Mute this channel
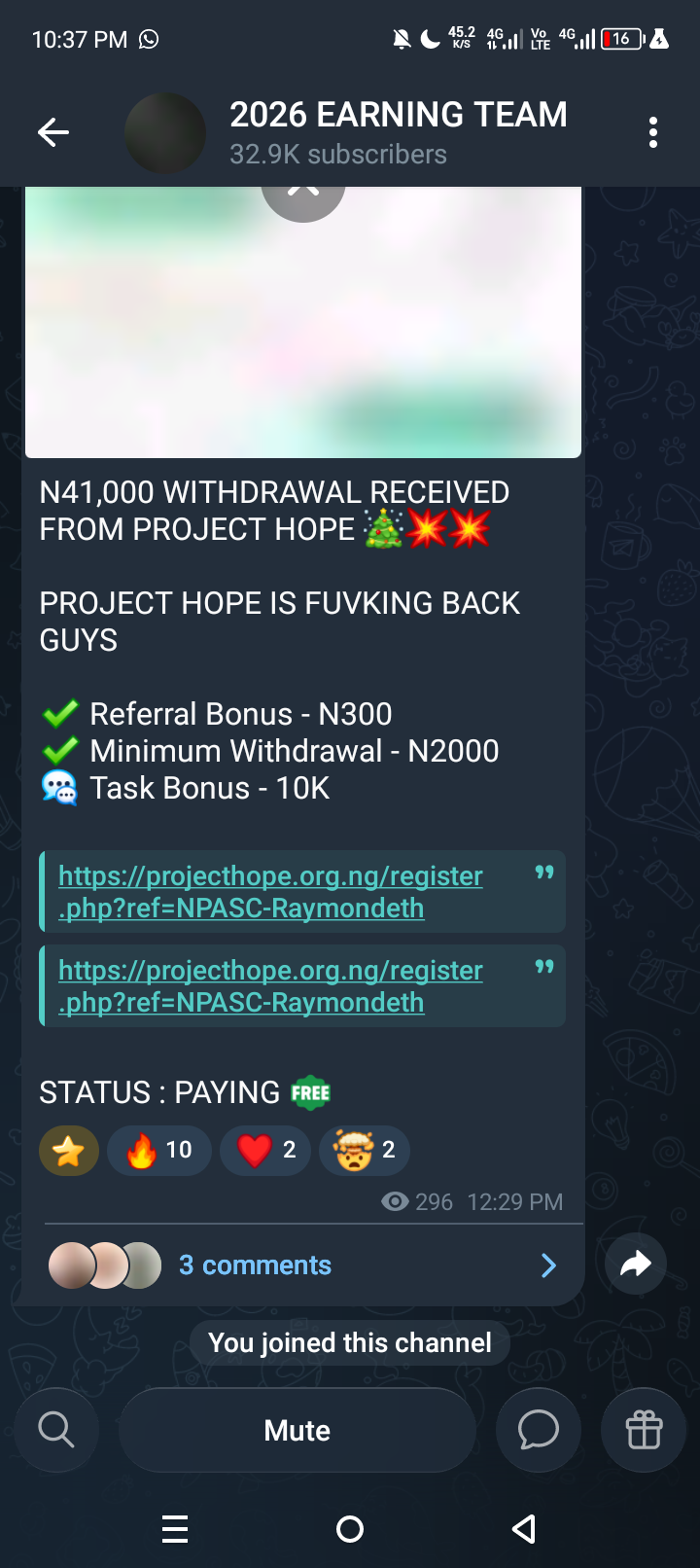 point(297,1430)
